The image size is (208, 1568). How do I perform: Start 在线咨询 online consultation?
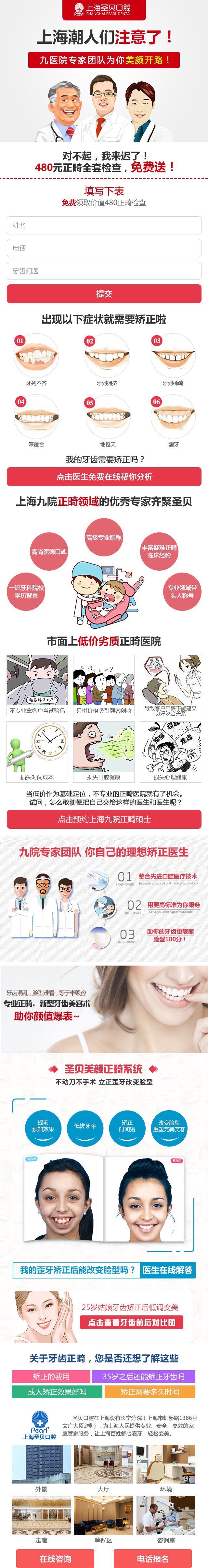point(55,1558)
